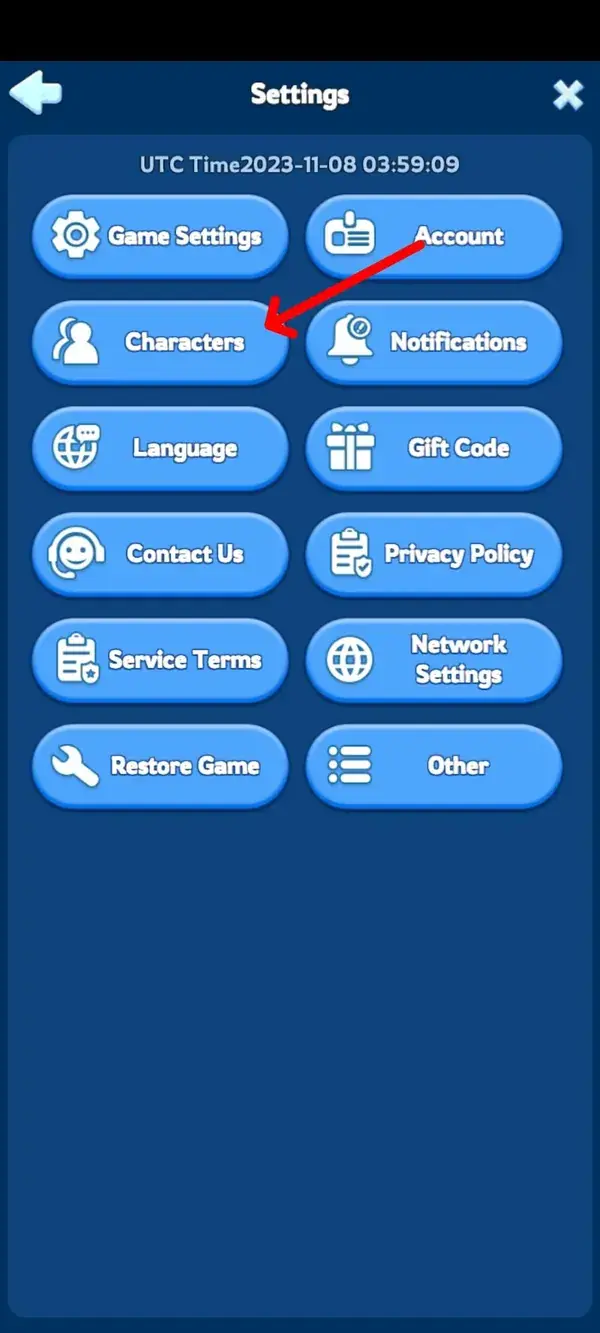Select the Characters button
The width and height of the screenshot is (600, 1333).
[160, 342]
